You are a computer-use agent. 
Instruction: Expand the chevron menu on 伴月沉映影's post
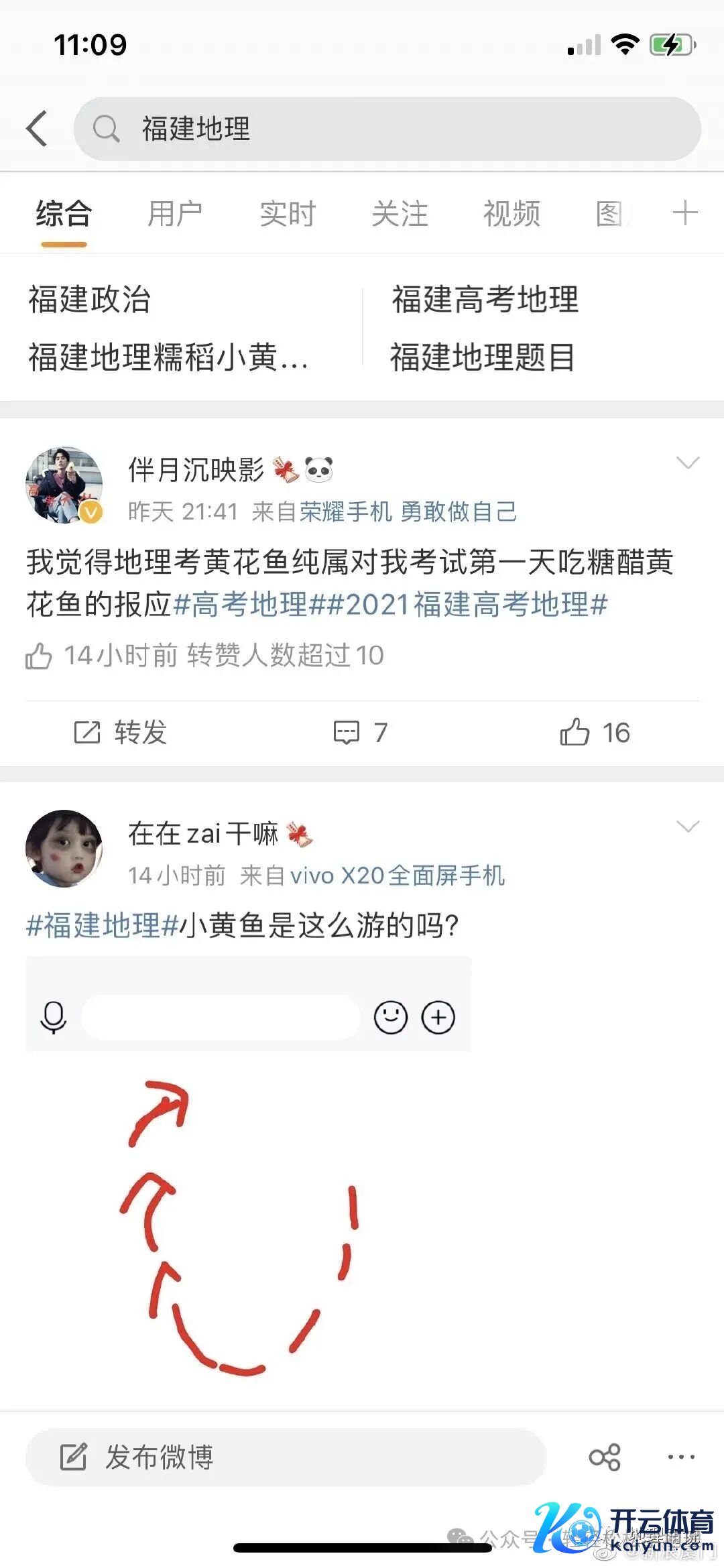click(x=688, y=463)
